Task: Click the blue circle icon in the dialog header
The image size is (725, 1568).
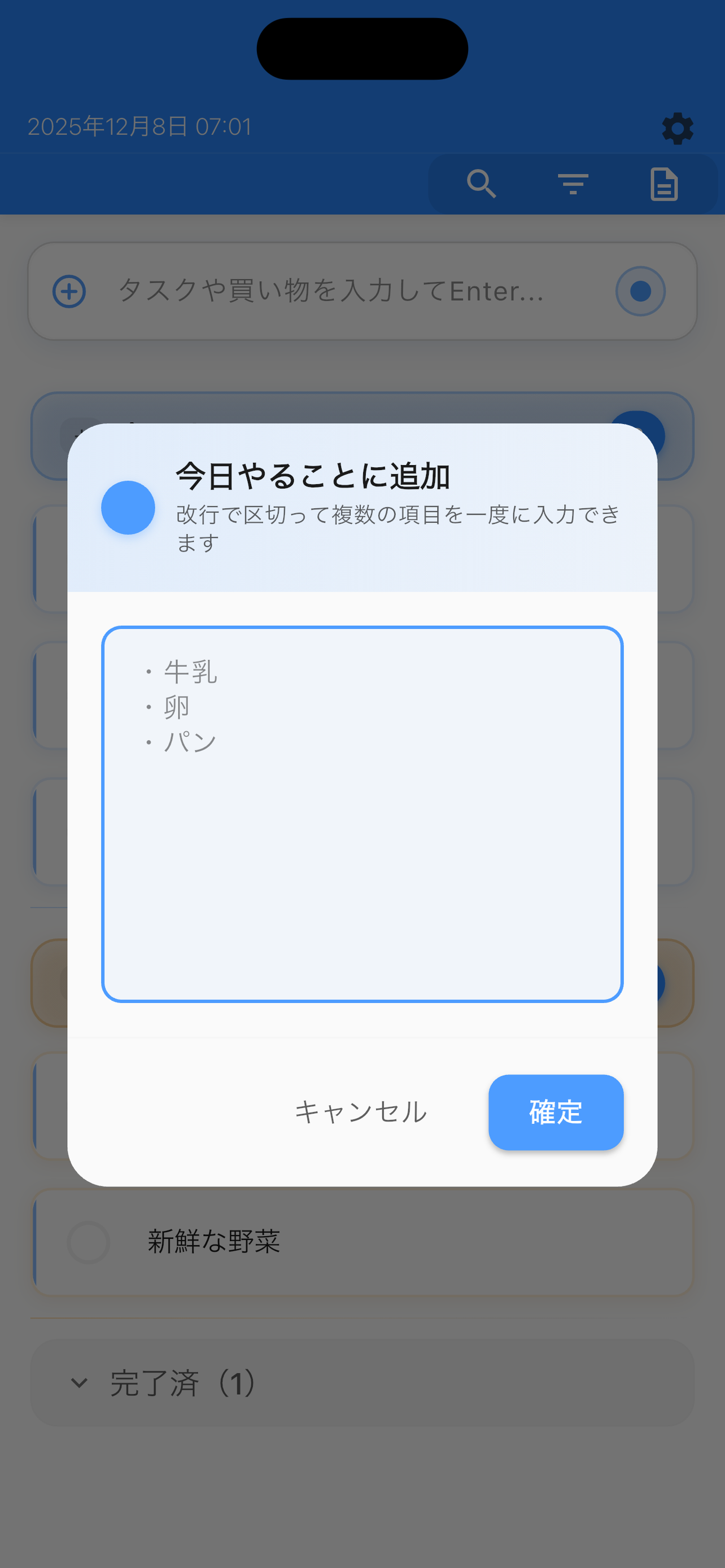Action: [x=128, y=508]
